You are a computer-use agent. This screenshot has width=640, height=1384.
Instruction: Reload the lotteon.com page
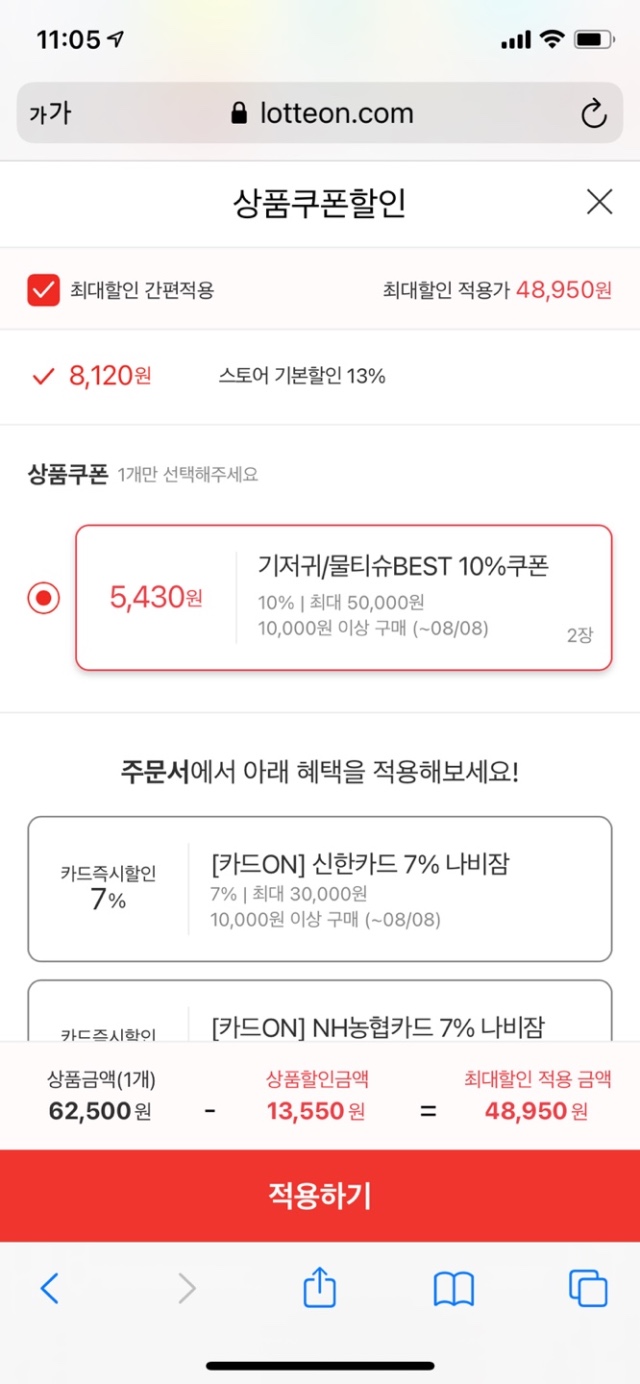(x=593, y=113)
